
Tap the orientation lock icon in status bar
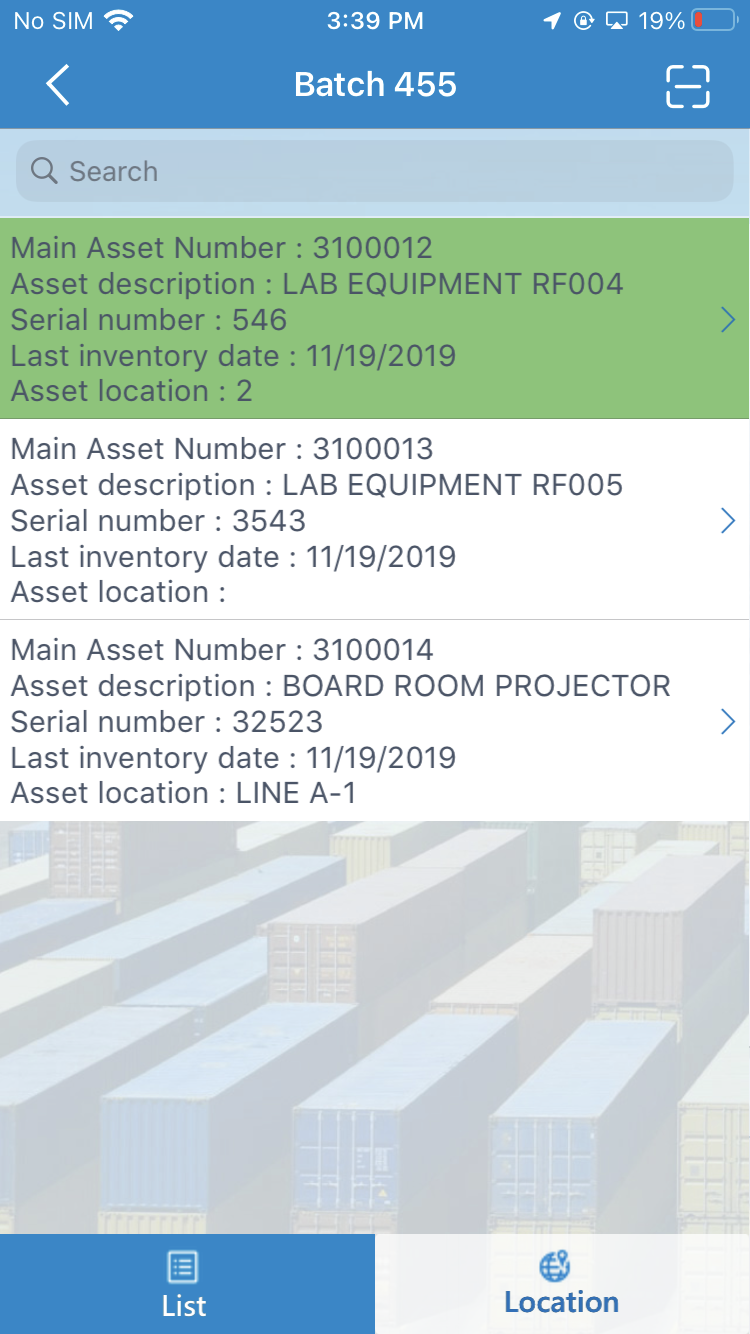(x=583, y=20)
